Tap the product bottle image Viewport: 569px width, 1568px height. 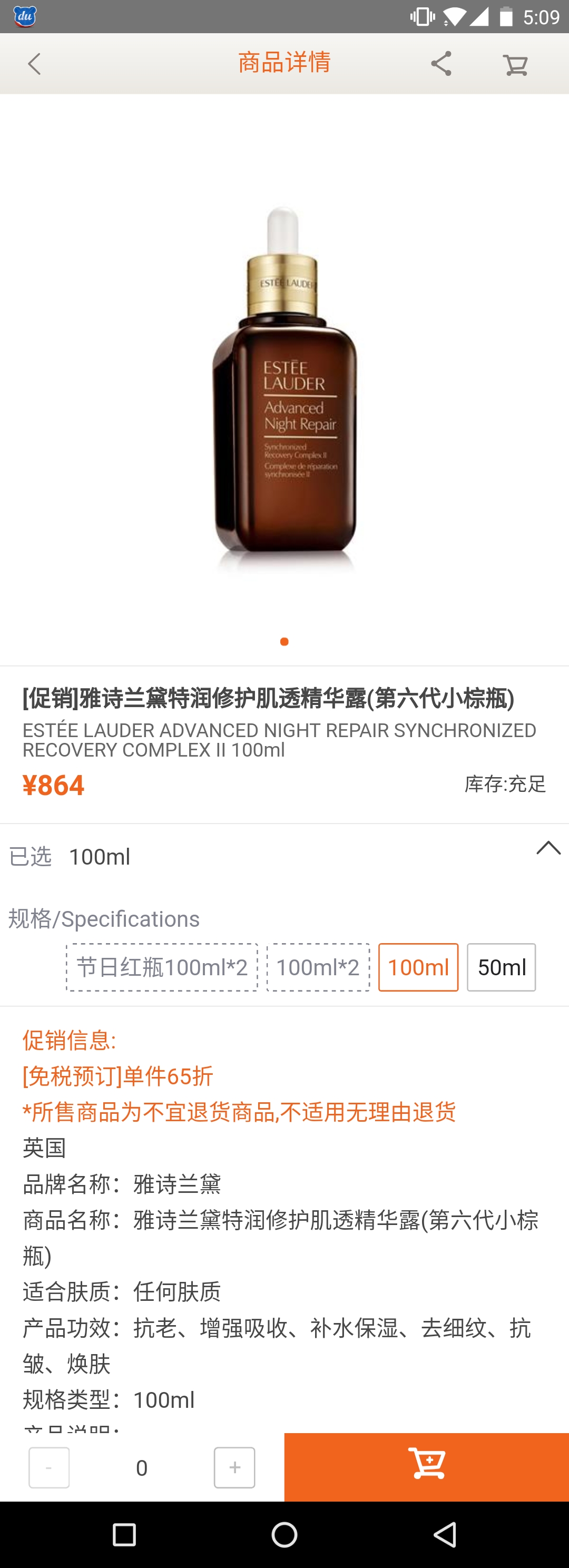pos(283,389)
